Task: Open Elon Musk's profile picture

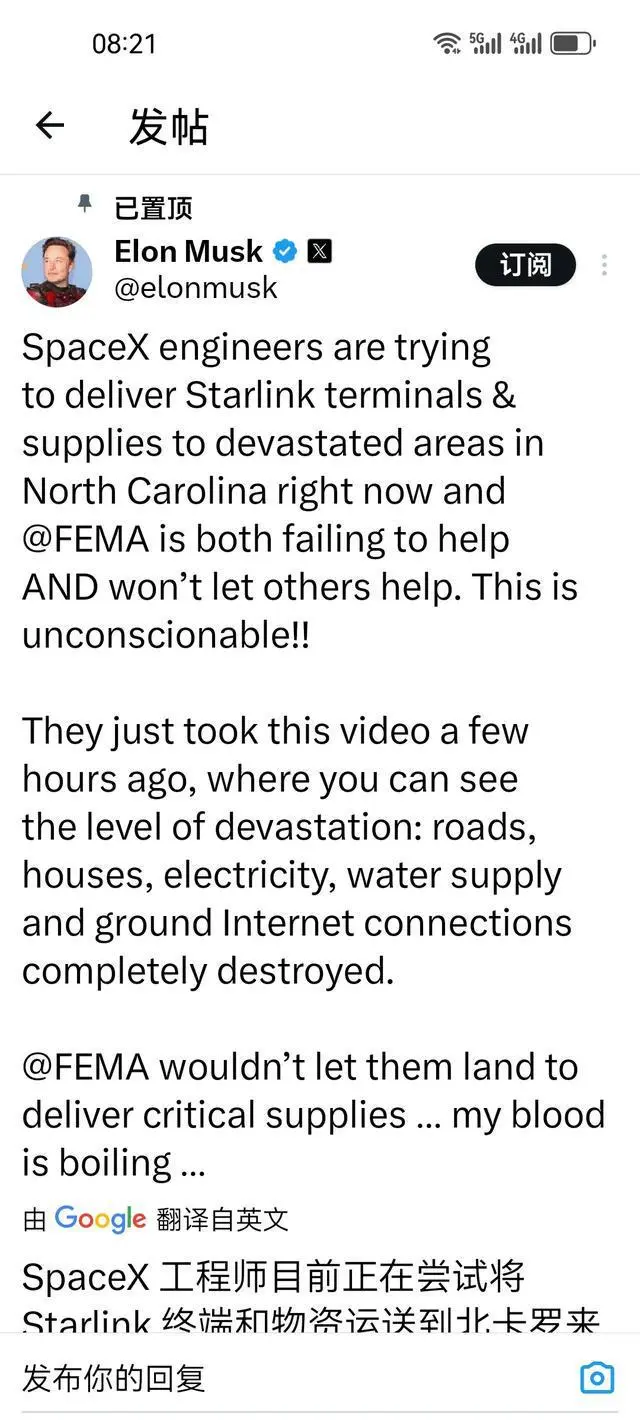Action: coord(57,271)
